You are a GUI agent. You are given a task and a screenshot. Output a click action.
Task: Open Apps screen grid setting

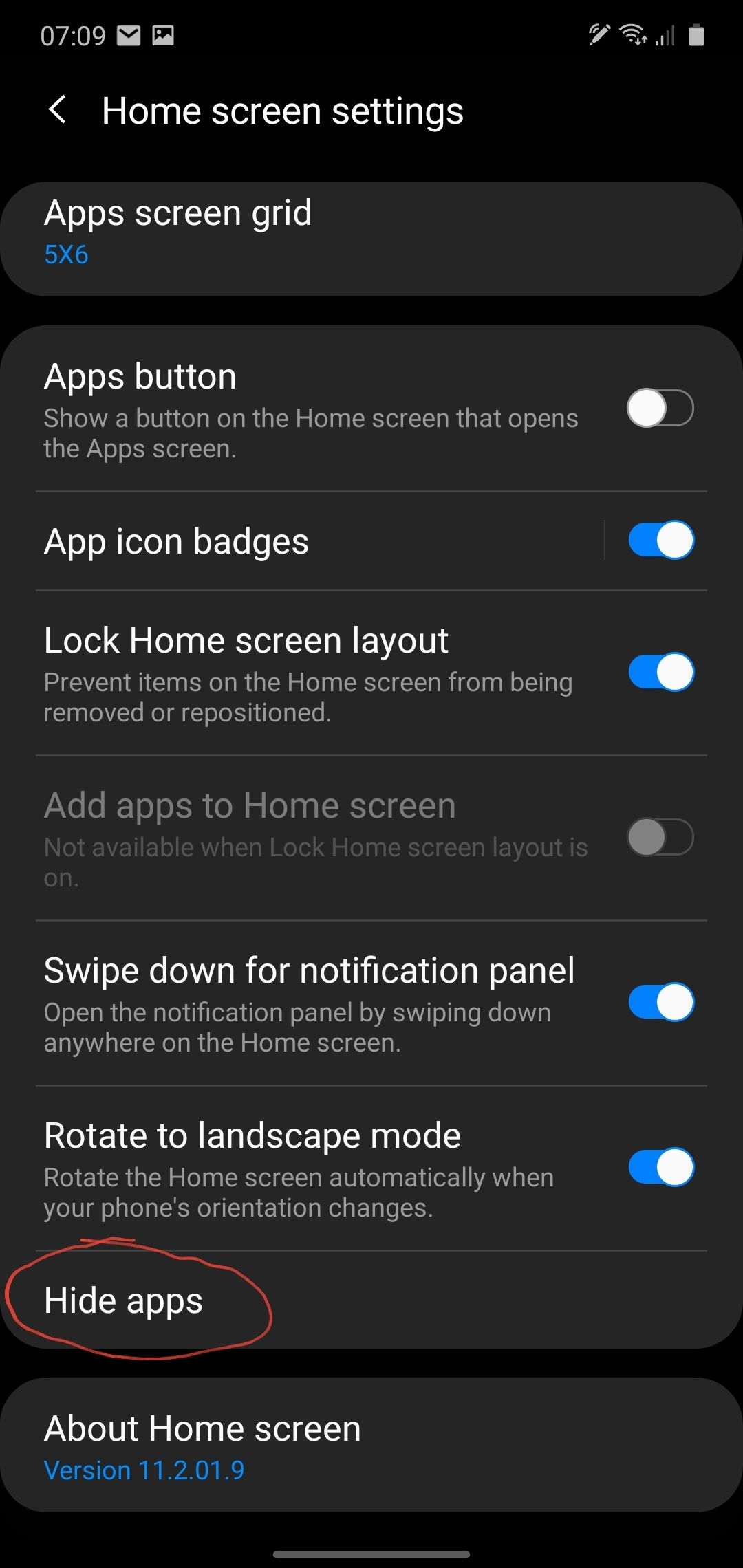(371, 234)
